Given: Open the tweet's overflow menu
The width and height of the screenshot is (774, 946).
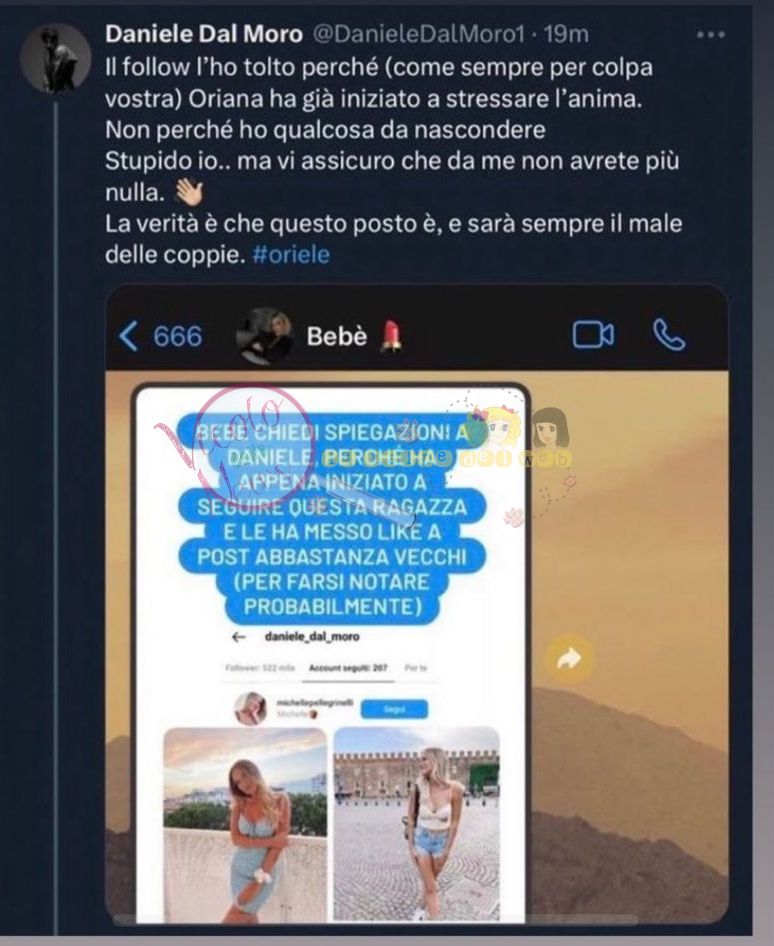Looking at the screenshot, I should point(710,35).
